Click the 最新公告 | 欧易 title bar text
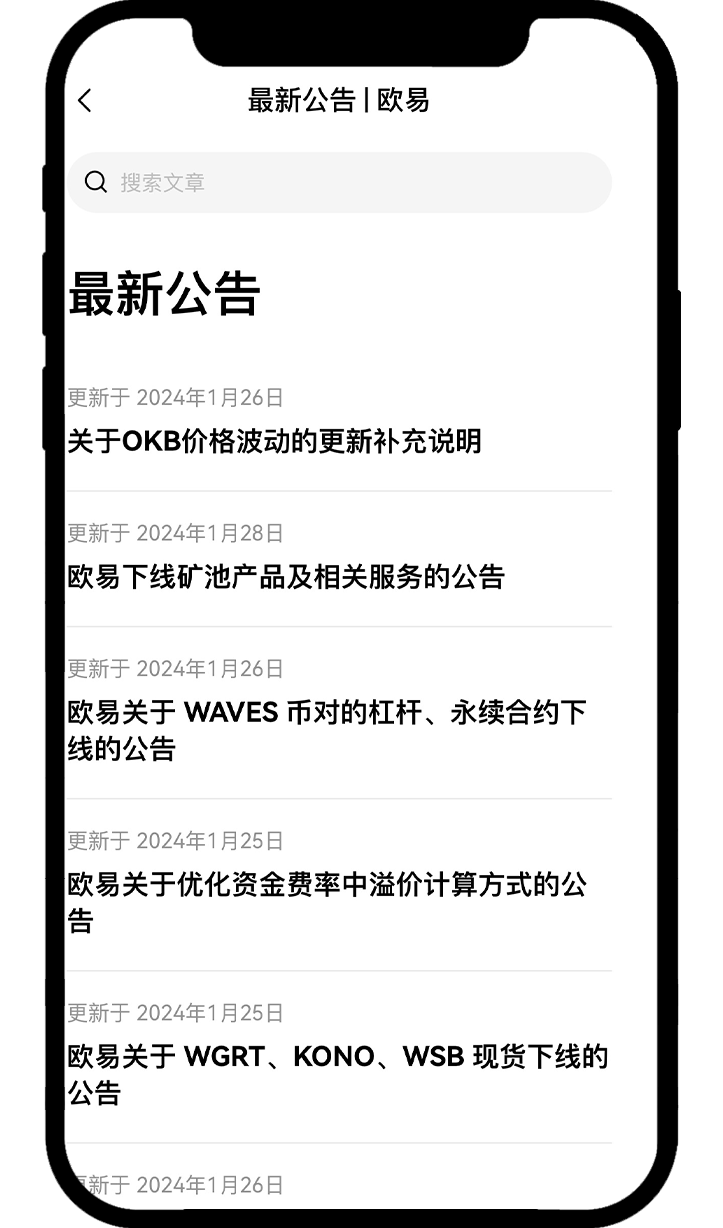Image resolution: width=723 pixels, height=1228 pixels. 340,101
